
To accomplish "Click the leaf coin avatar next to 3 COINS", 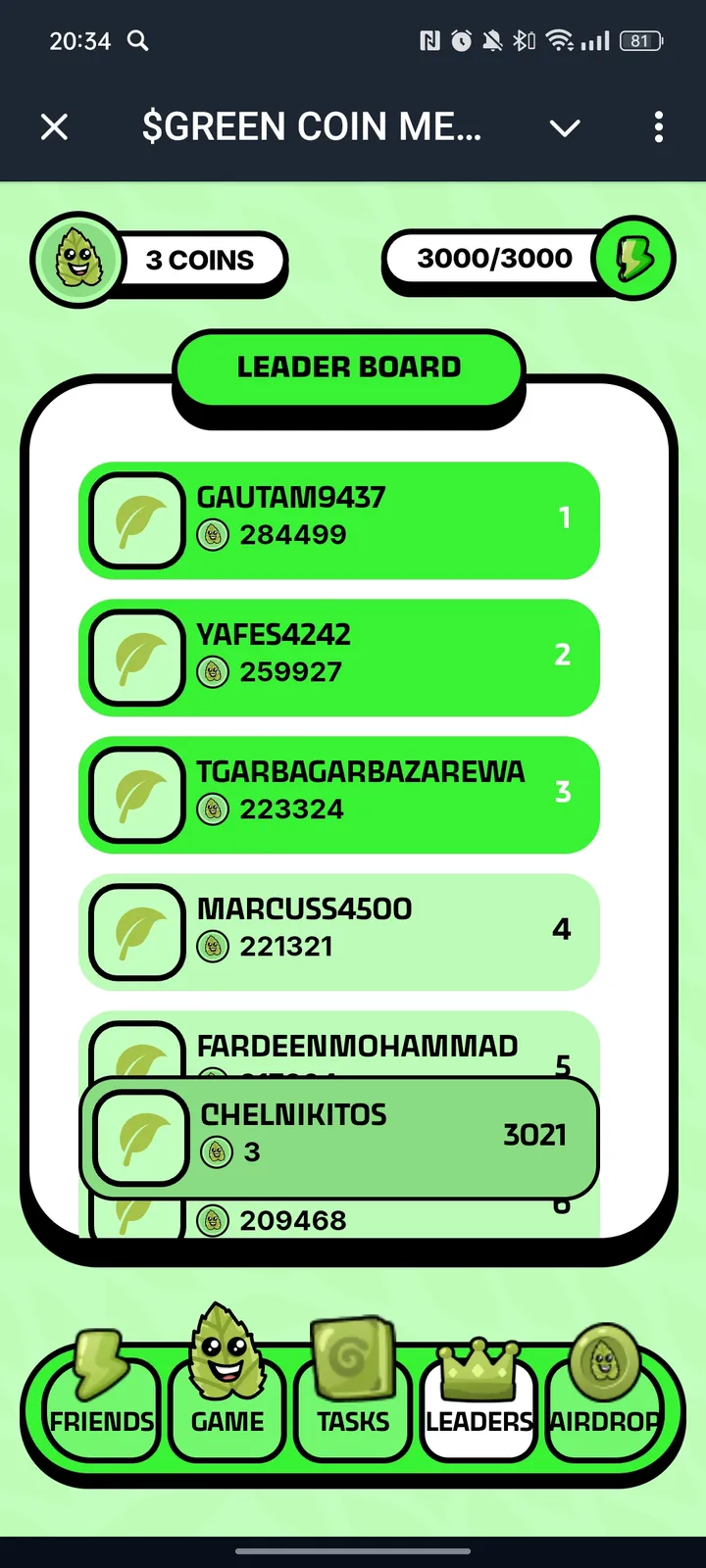I will 78,260.
